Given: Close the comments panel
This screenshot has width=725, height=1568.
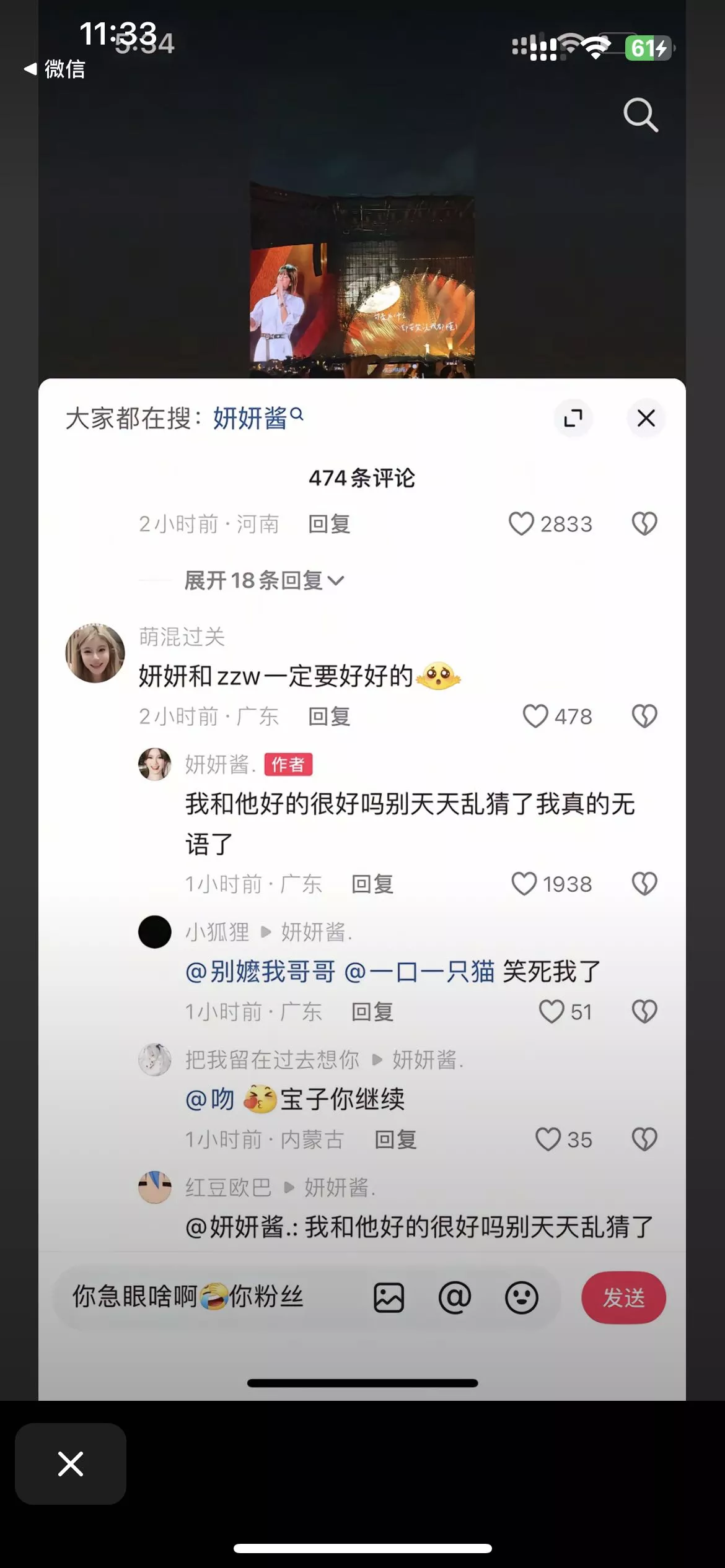Looking at the screenshot, I should (646, 418).
